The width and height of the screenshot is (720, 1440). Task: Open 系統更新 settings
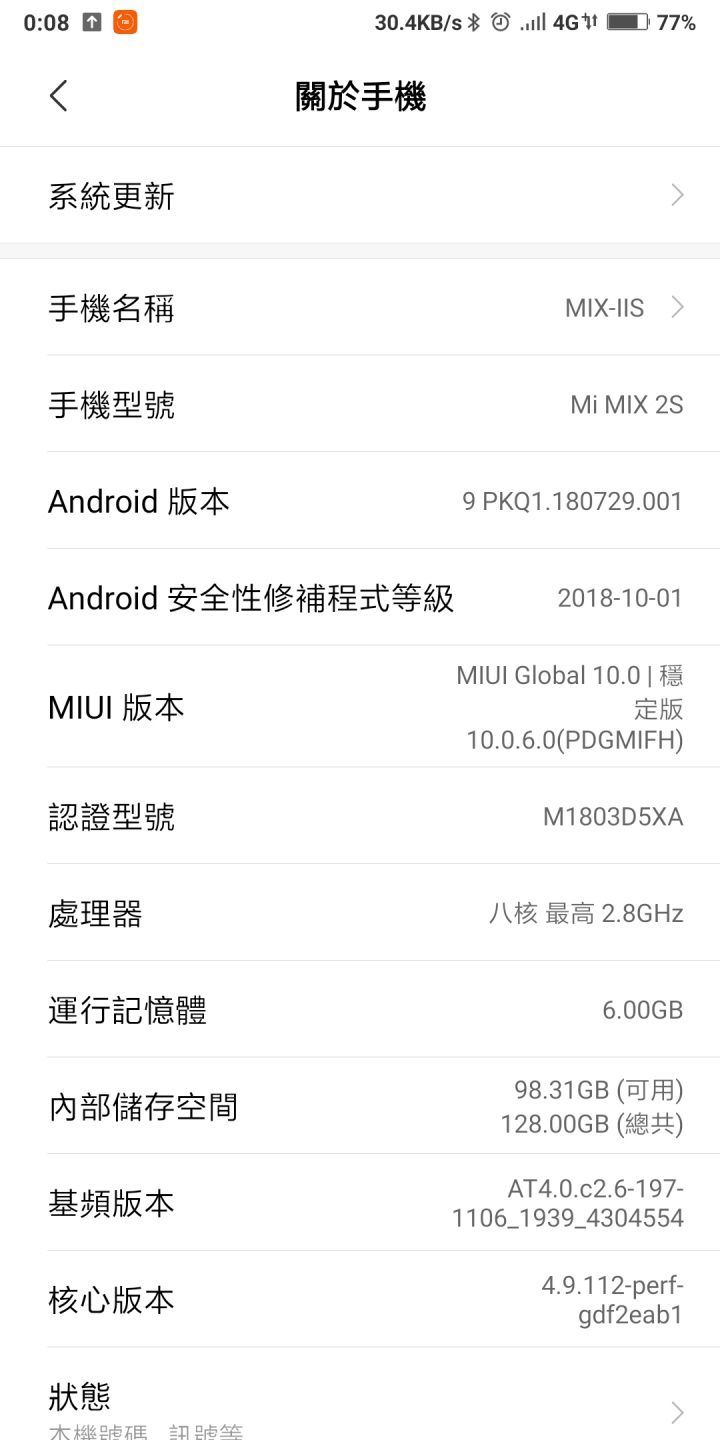point(360,196)
